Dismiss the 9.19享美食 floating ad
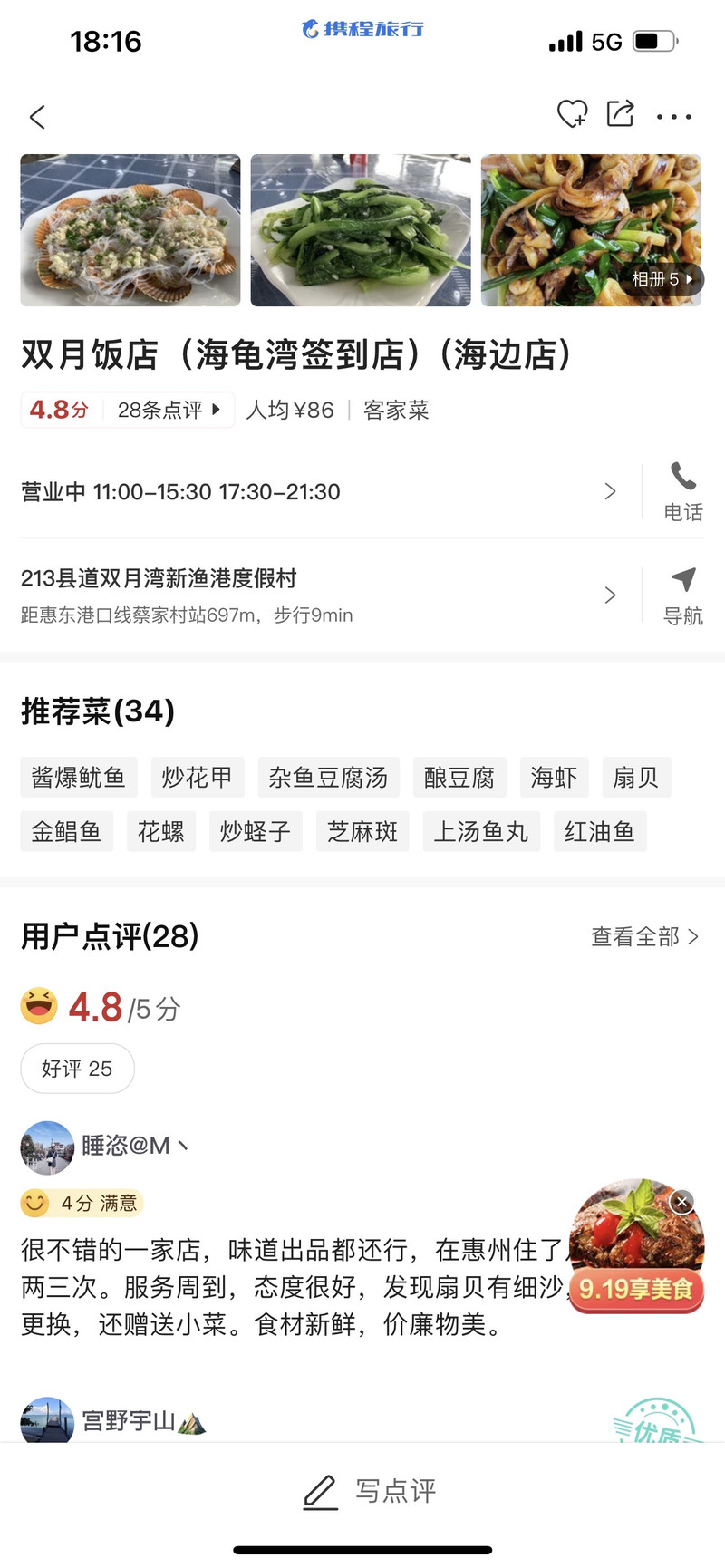 [681, 1202]
